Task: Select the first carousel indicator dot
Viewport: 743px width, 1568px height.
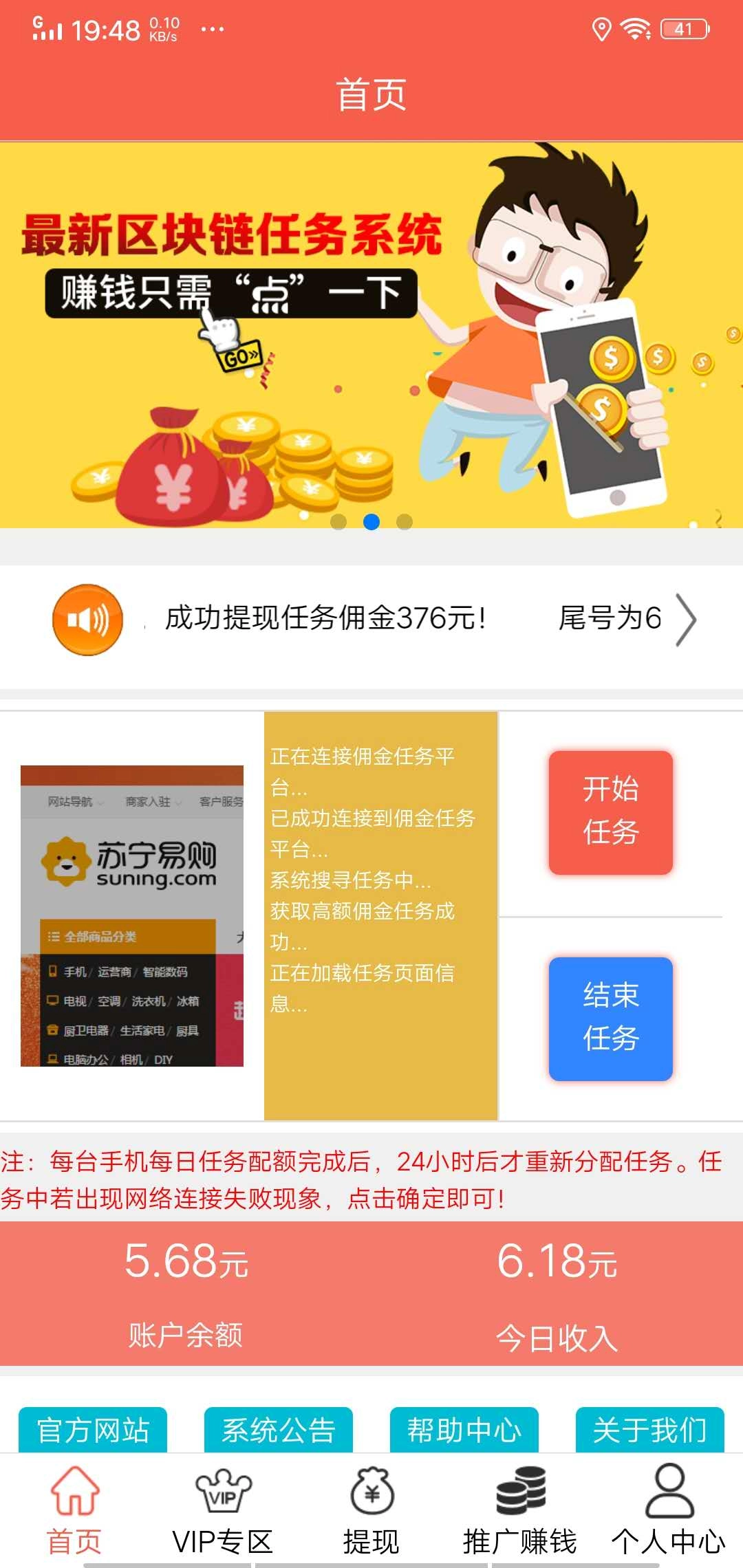Action: tap(337, 523)
